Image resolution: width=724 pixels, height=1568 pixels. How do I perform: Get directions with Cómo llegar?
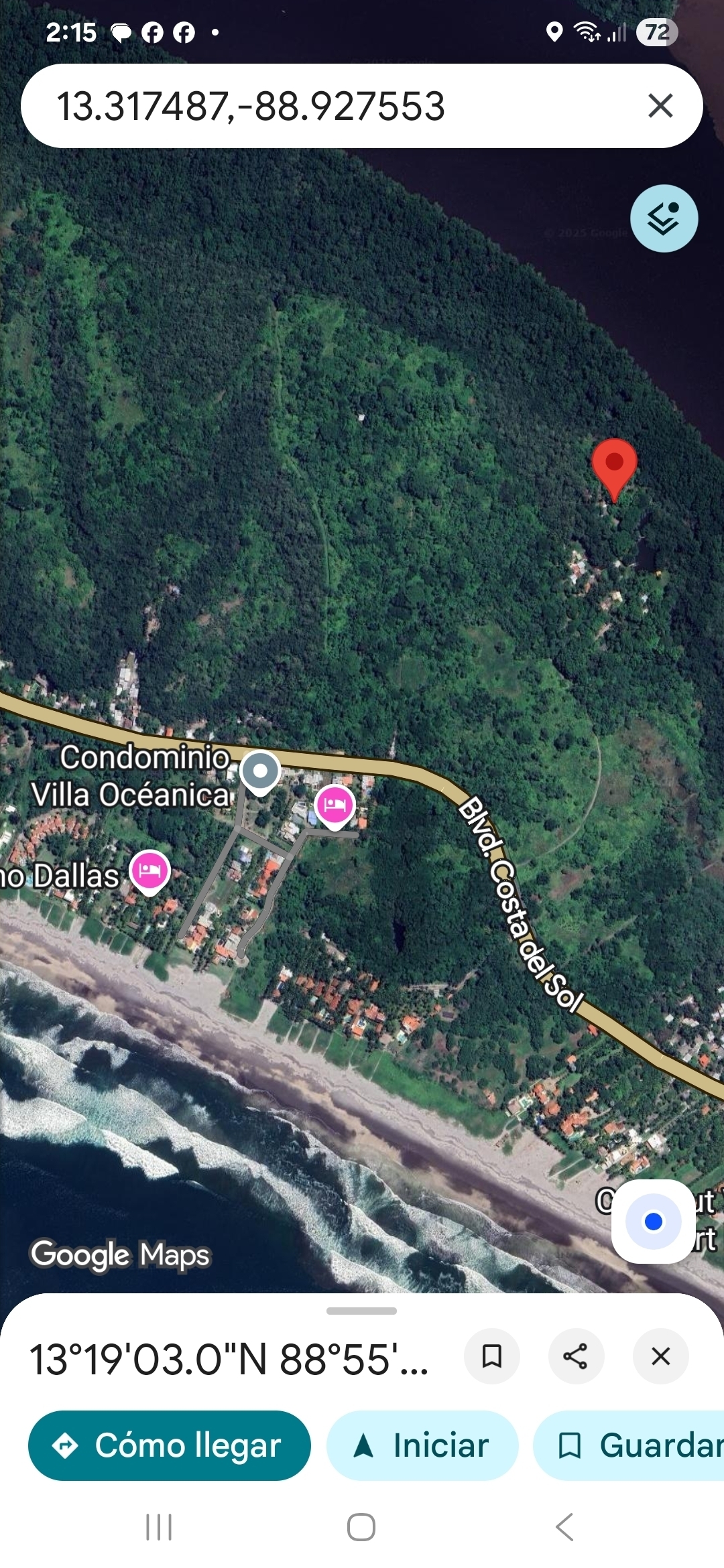[170, 1445]
